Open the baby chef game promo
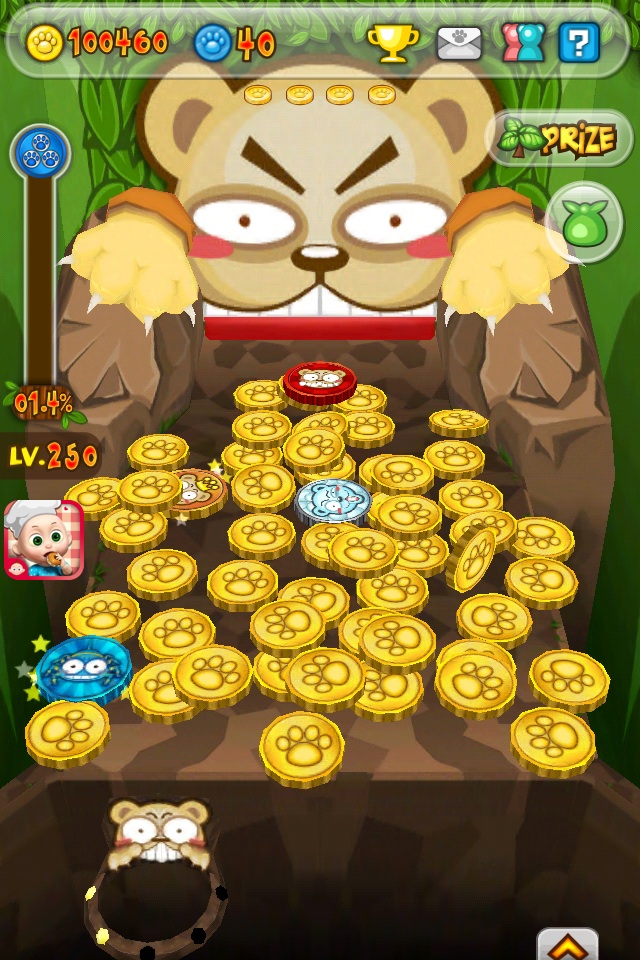Screen dimensions: 640x960 pyautogui.click(x=43, y=540)
